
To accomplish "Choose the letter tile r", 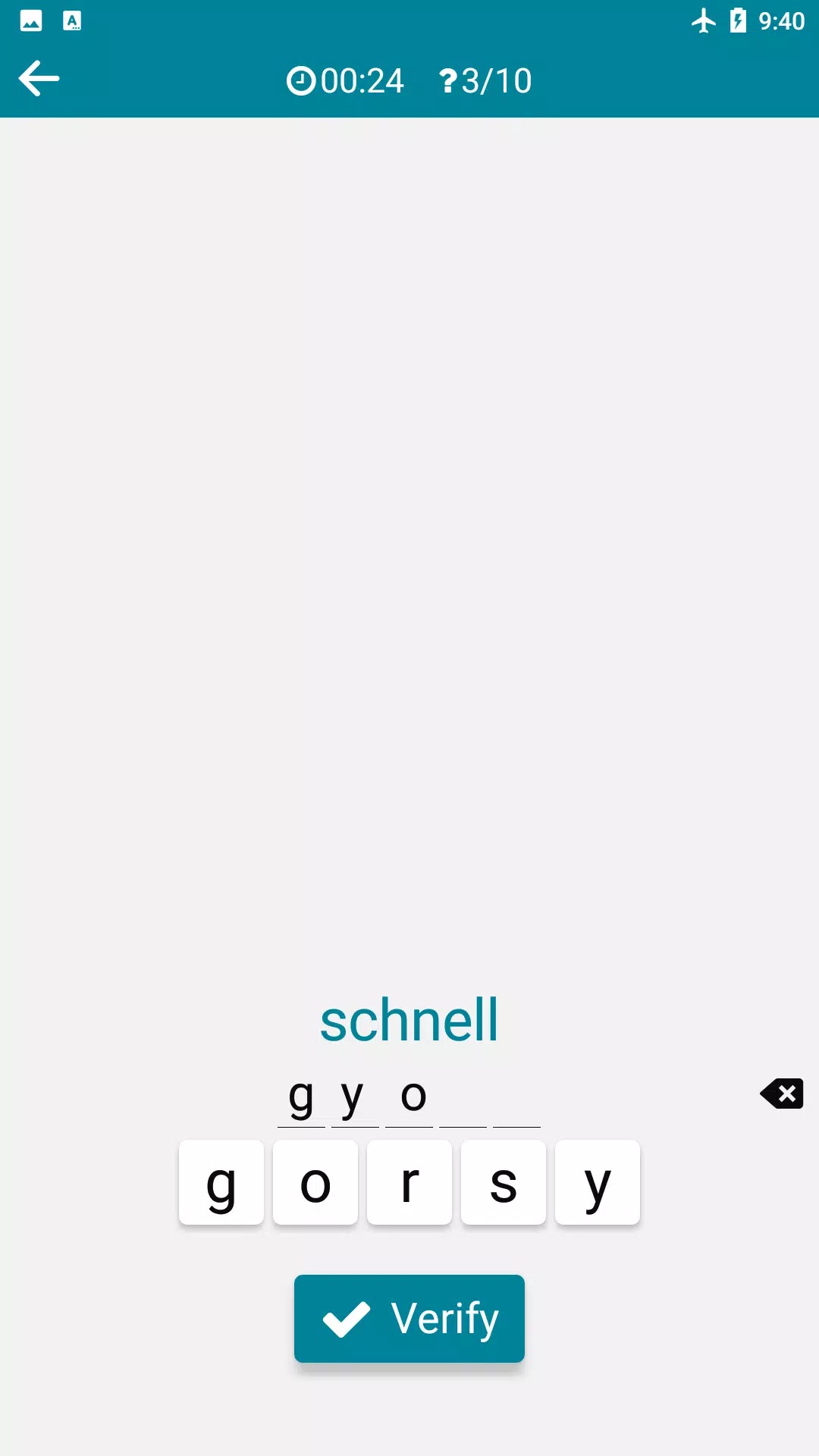I will point(409,1182).
